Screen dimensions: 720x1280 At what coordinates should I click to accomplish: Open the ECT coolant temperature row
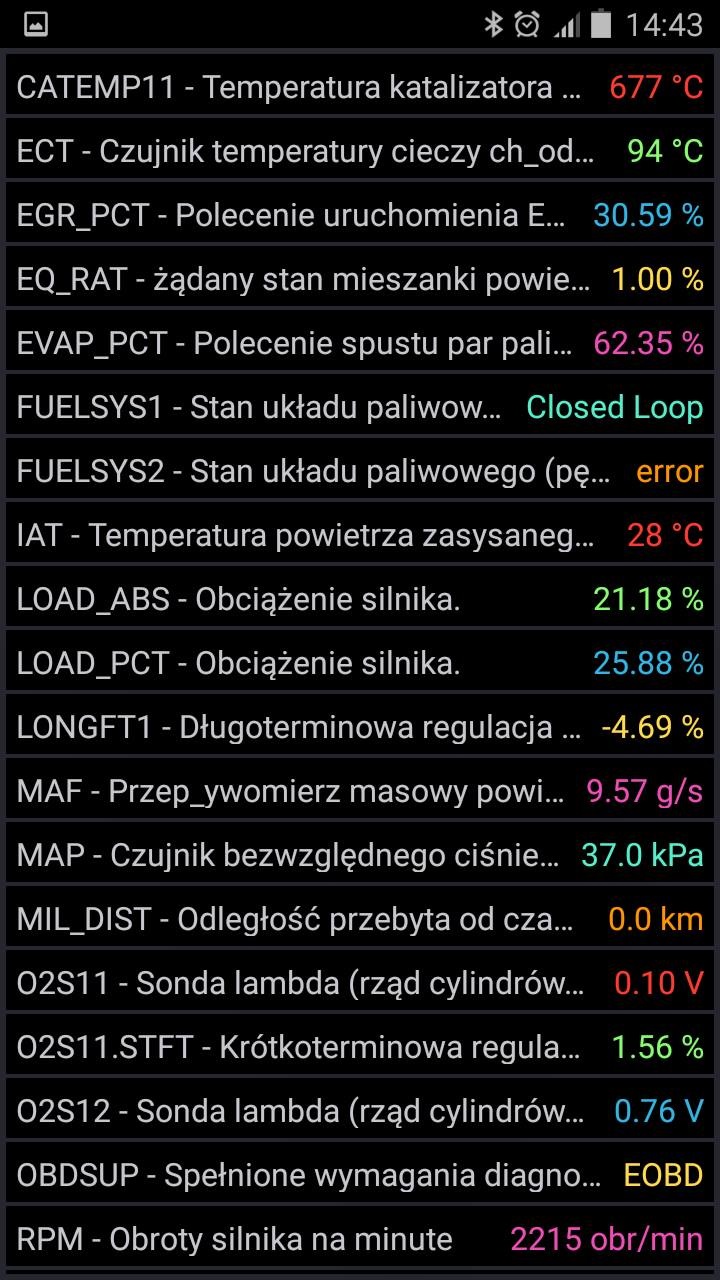tap(360, 151)
